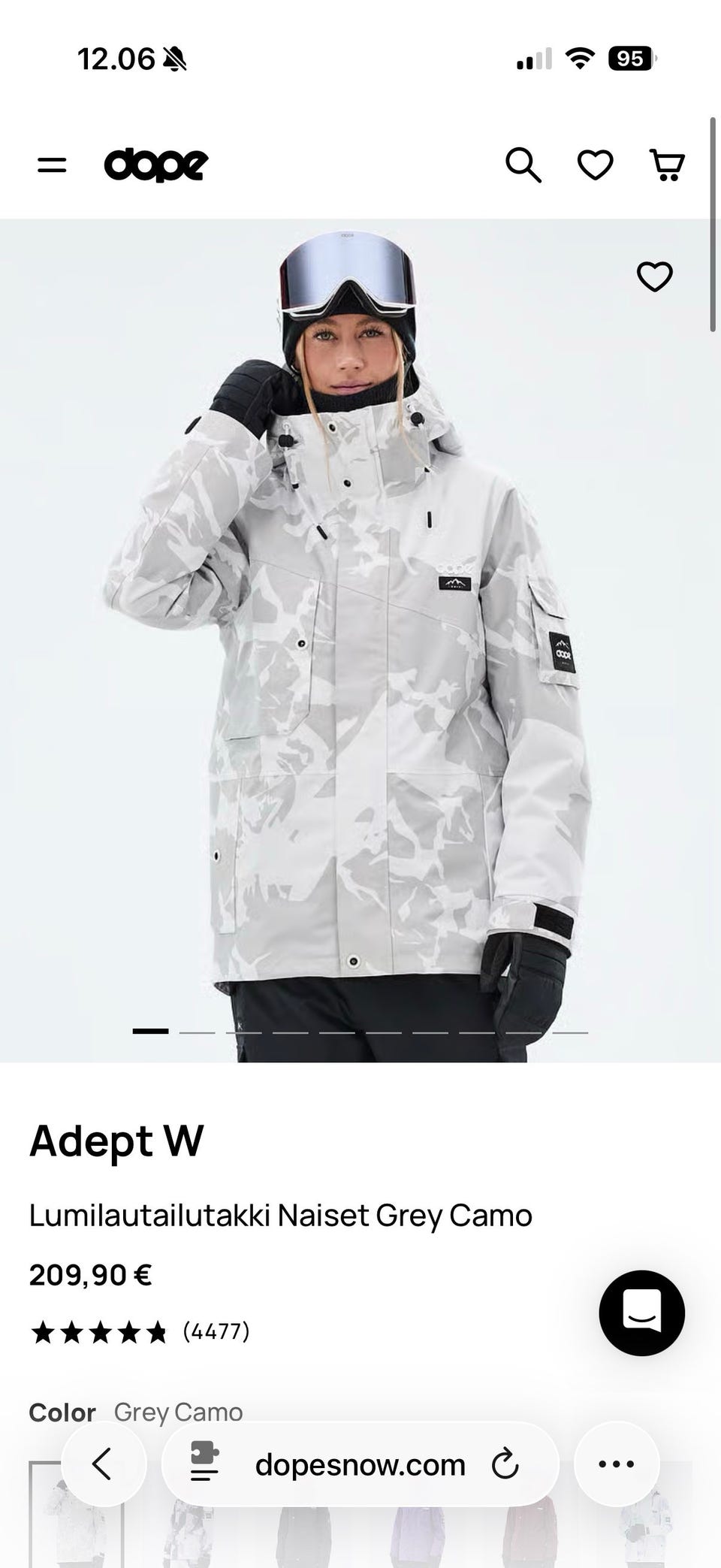The width and height of the screenshot is (721, 1568).
Task: Open the site search
Action: [523, 165]
